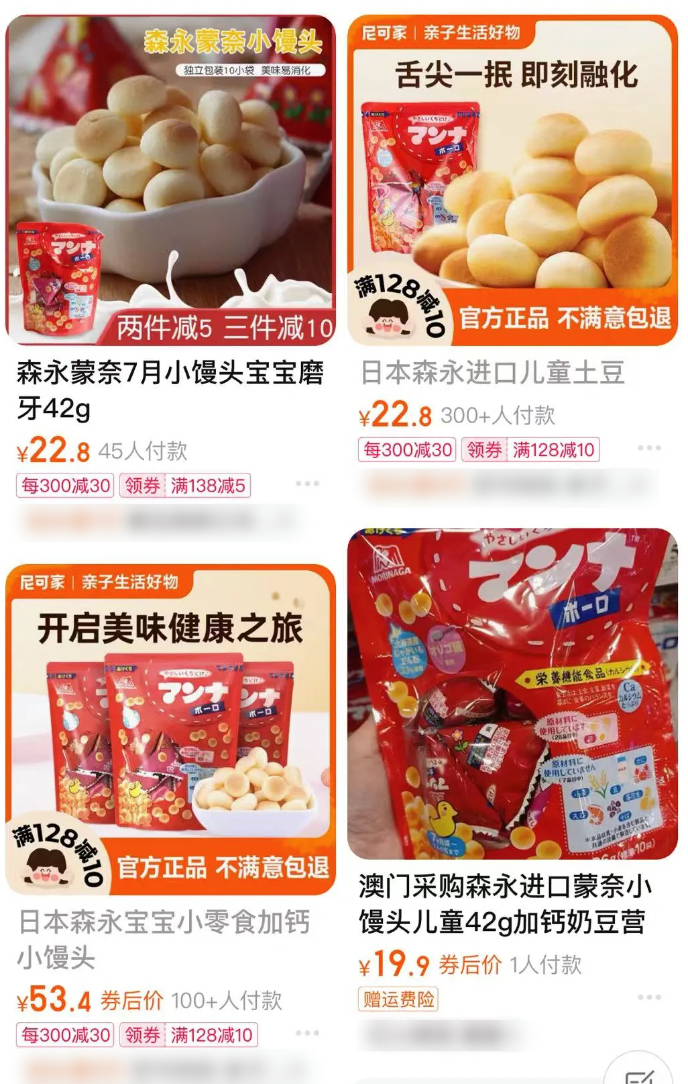Open more options for the ¥19.9 item
The image size is (688, 1084).
649,997
